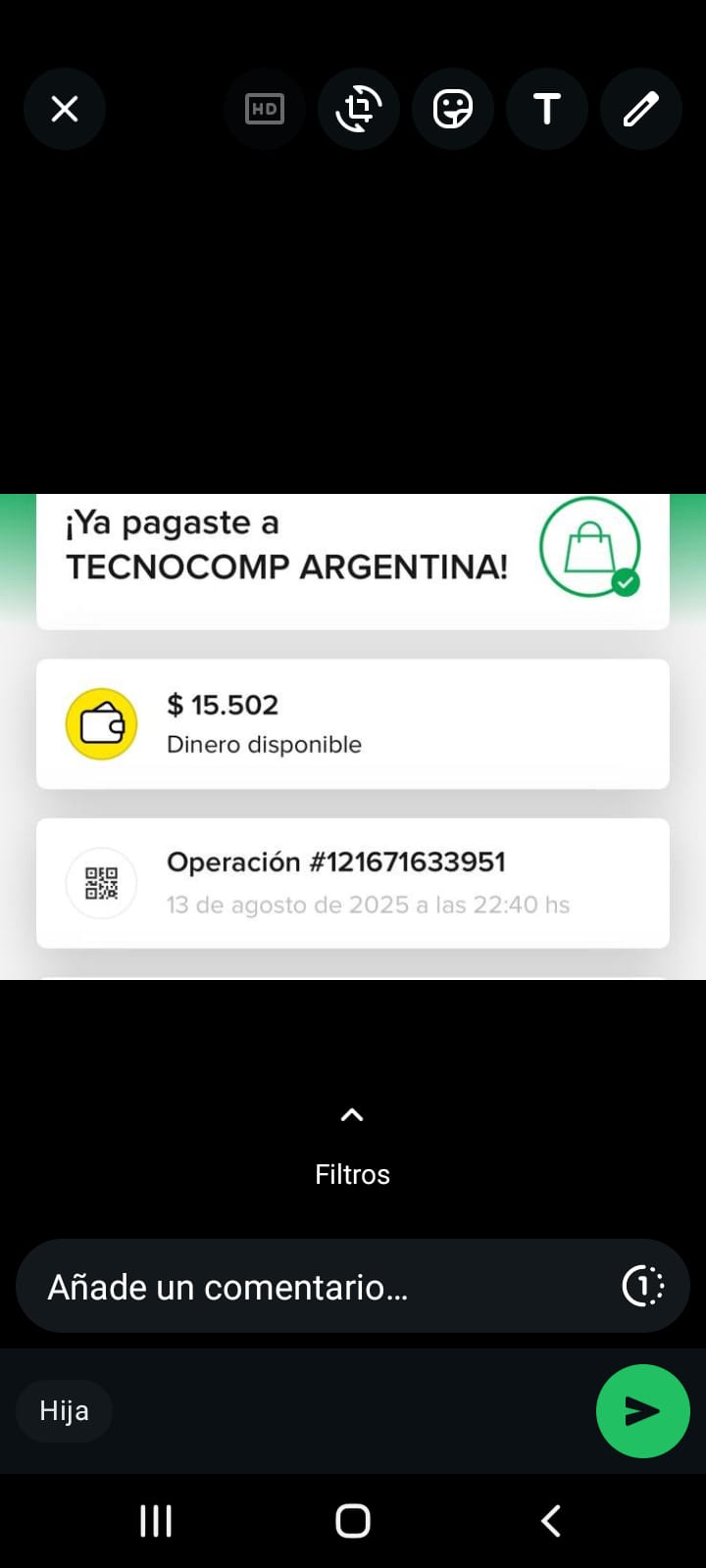Add a sticker or emoji
The width and height of the screenshot is (706, 1568).
pos(453,109)
